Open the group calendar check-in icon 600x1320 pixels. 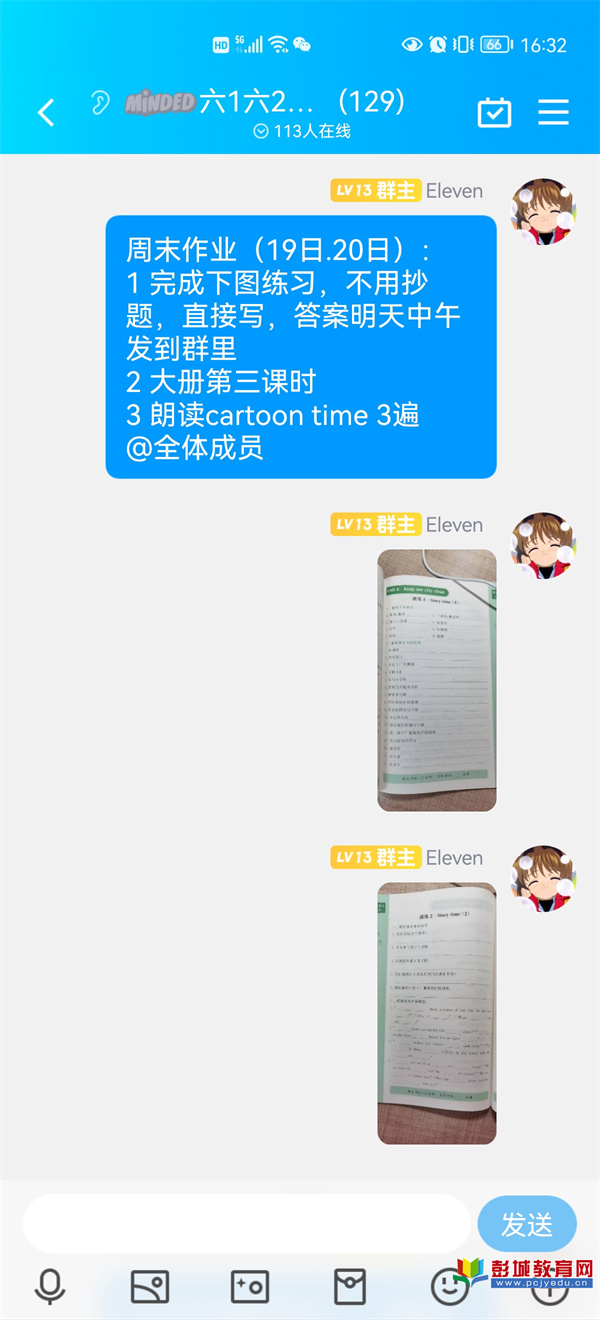(x=494, y=112)
